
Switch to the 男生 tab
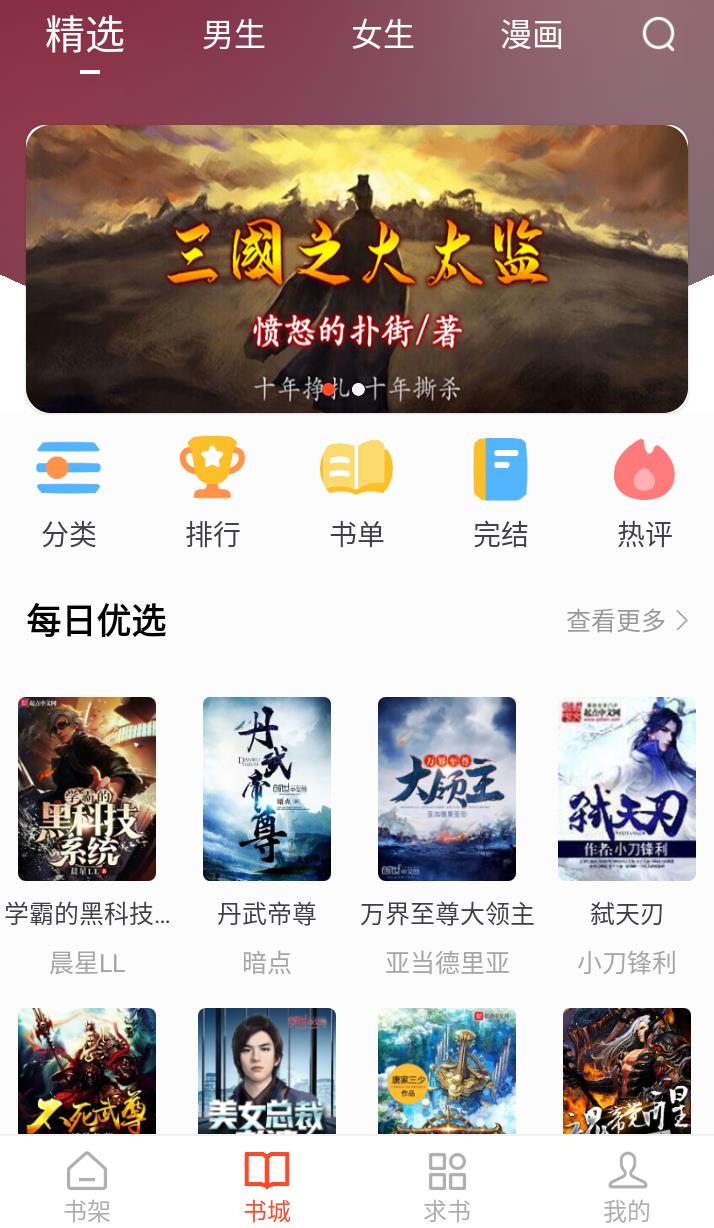coord(233,36)
